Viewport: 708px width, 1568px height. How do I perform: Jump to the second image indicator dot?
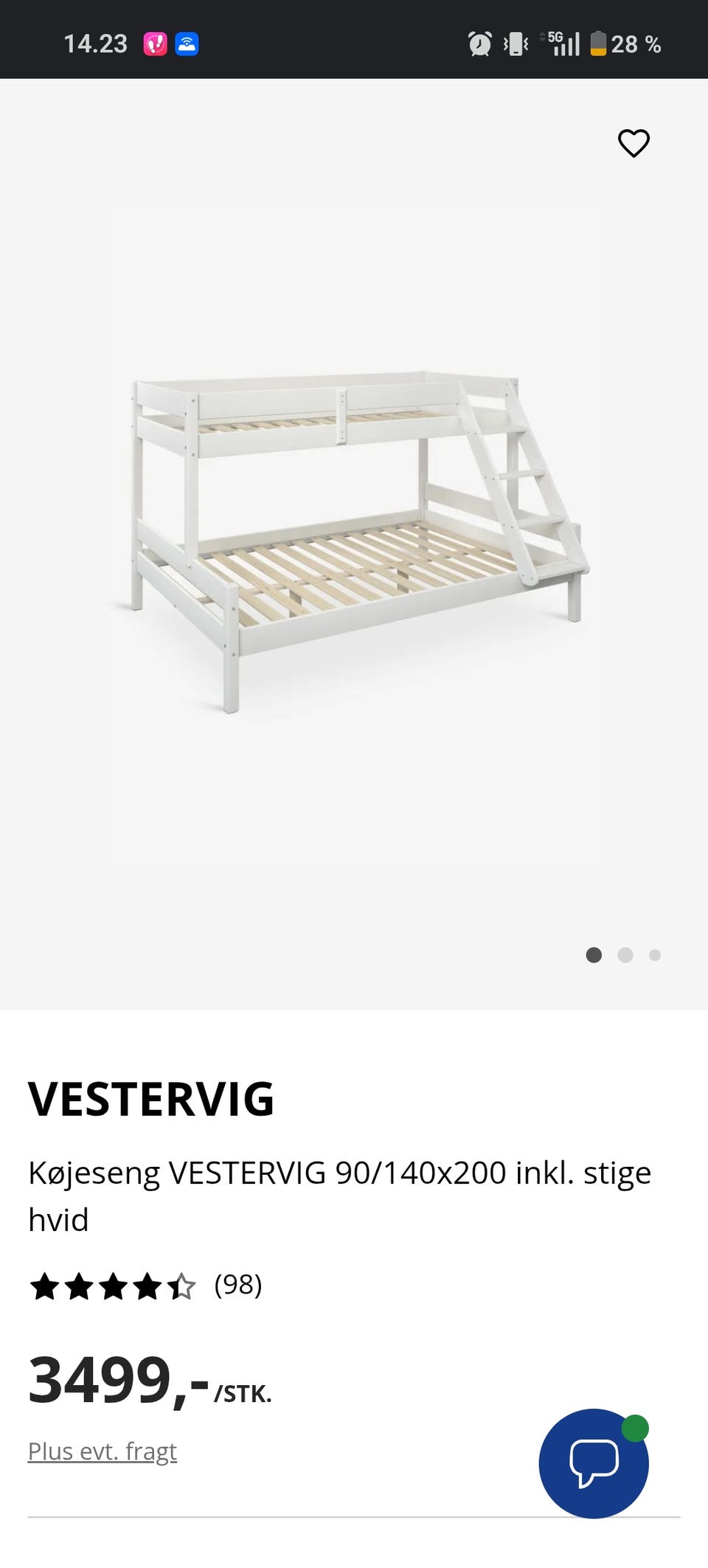click(x=625, y=955)
